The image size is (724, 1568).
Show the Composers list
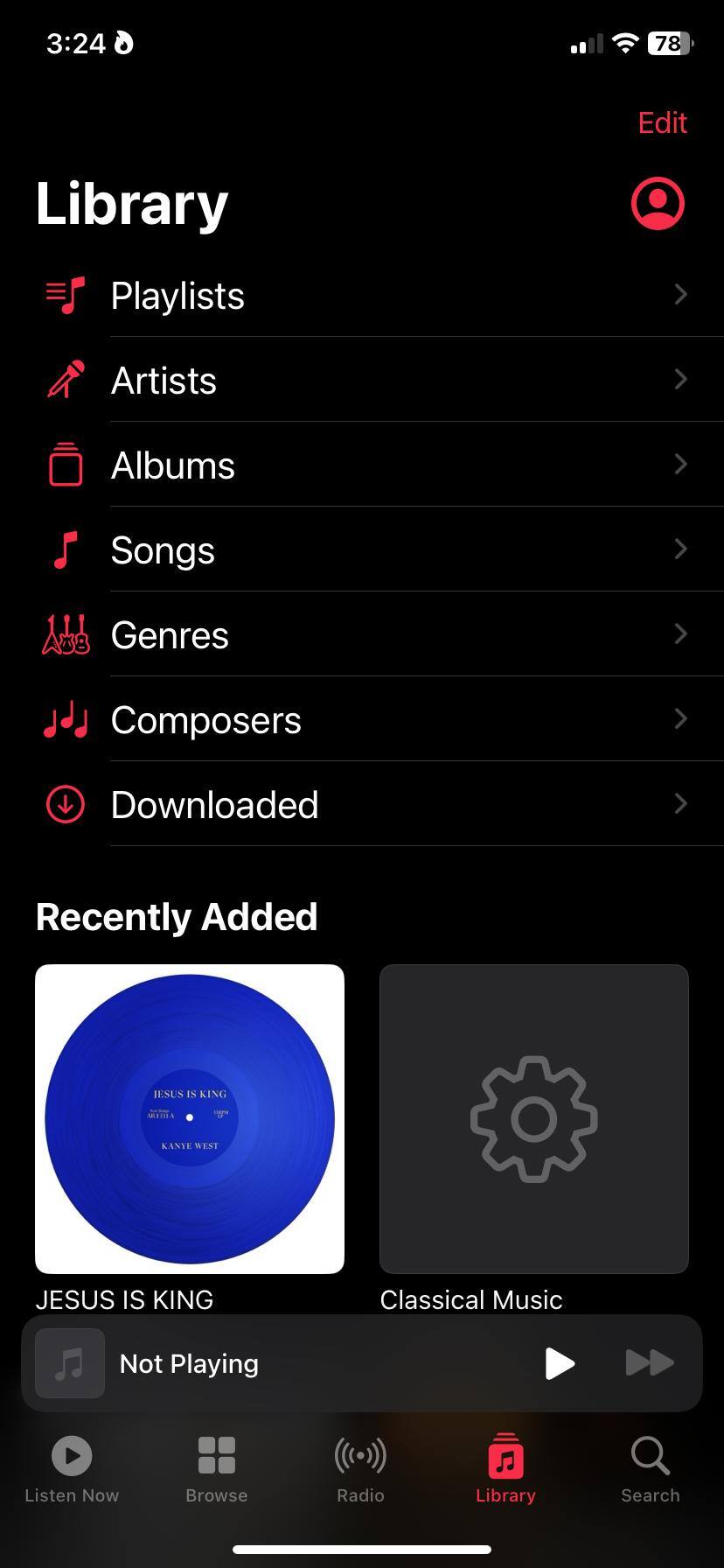tap(362, 720)
